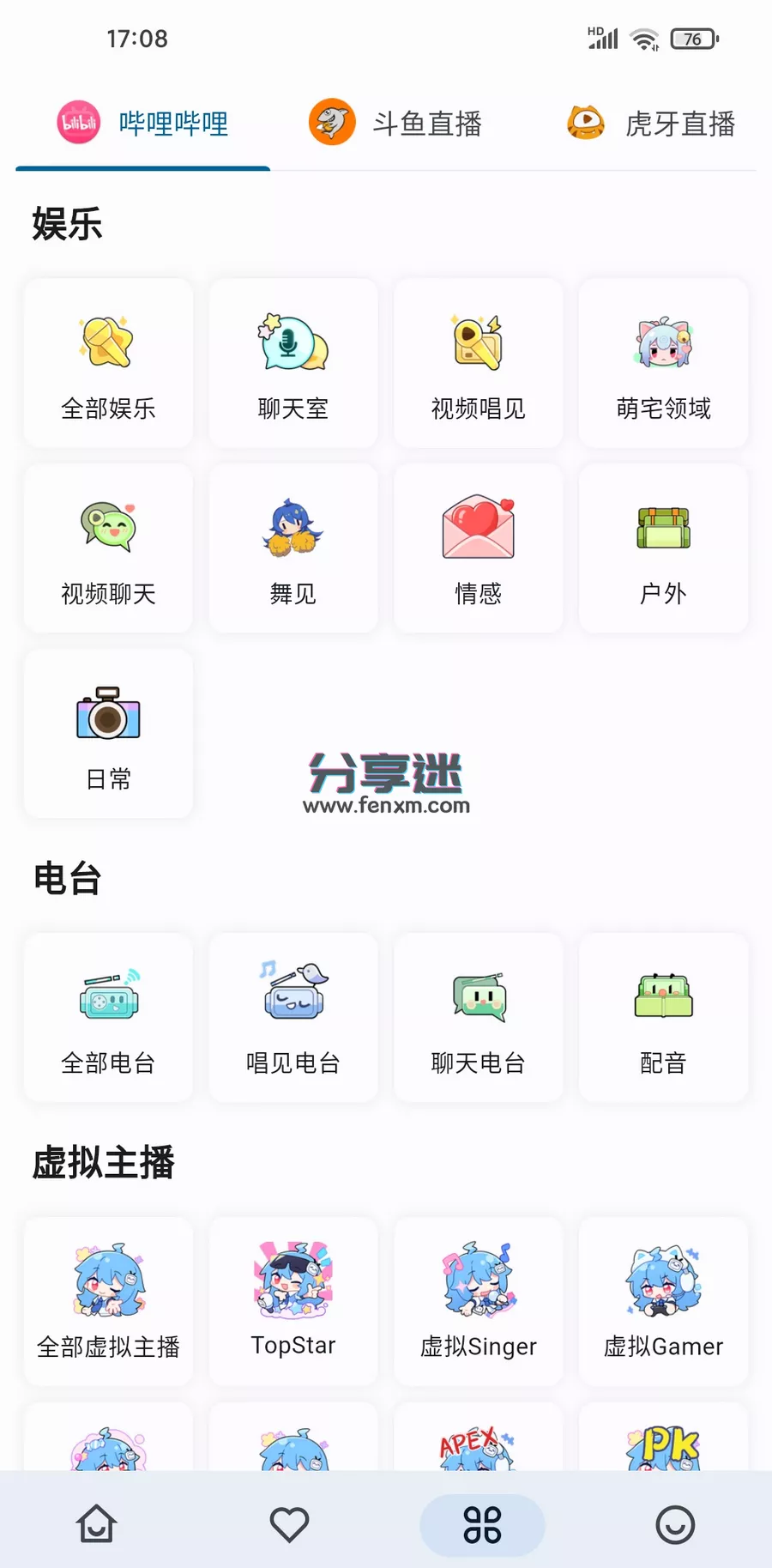This screenshot has width=772, height=1568.
Task: Open the 情感 emotion category
Action: pyautogui.click(x=478, y=548)
